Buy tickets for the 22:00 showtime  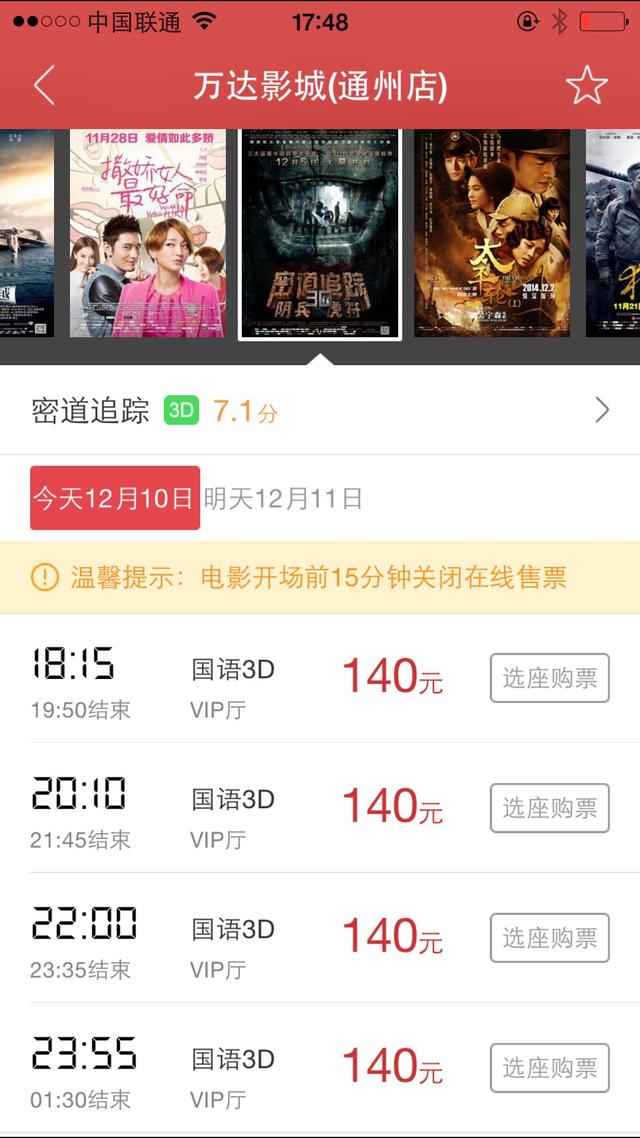click(x=549, y=938)
